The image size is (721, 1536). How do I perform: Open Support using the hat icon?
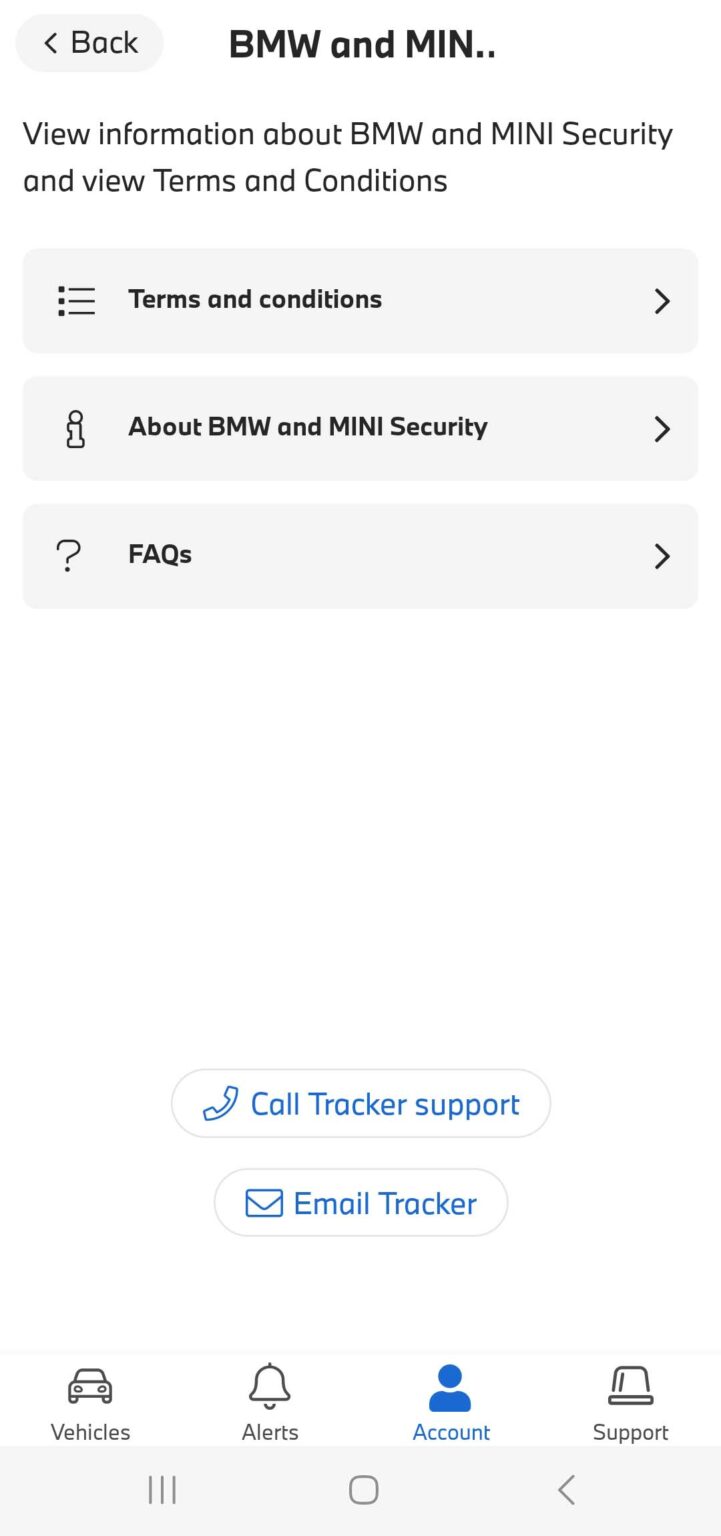(629, 1386)
